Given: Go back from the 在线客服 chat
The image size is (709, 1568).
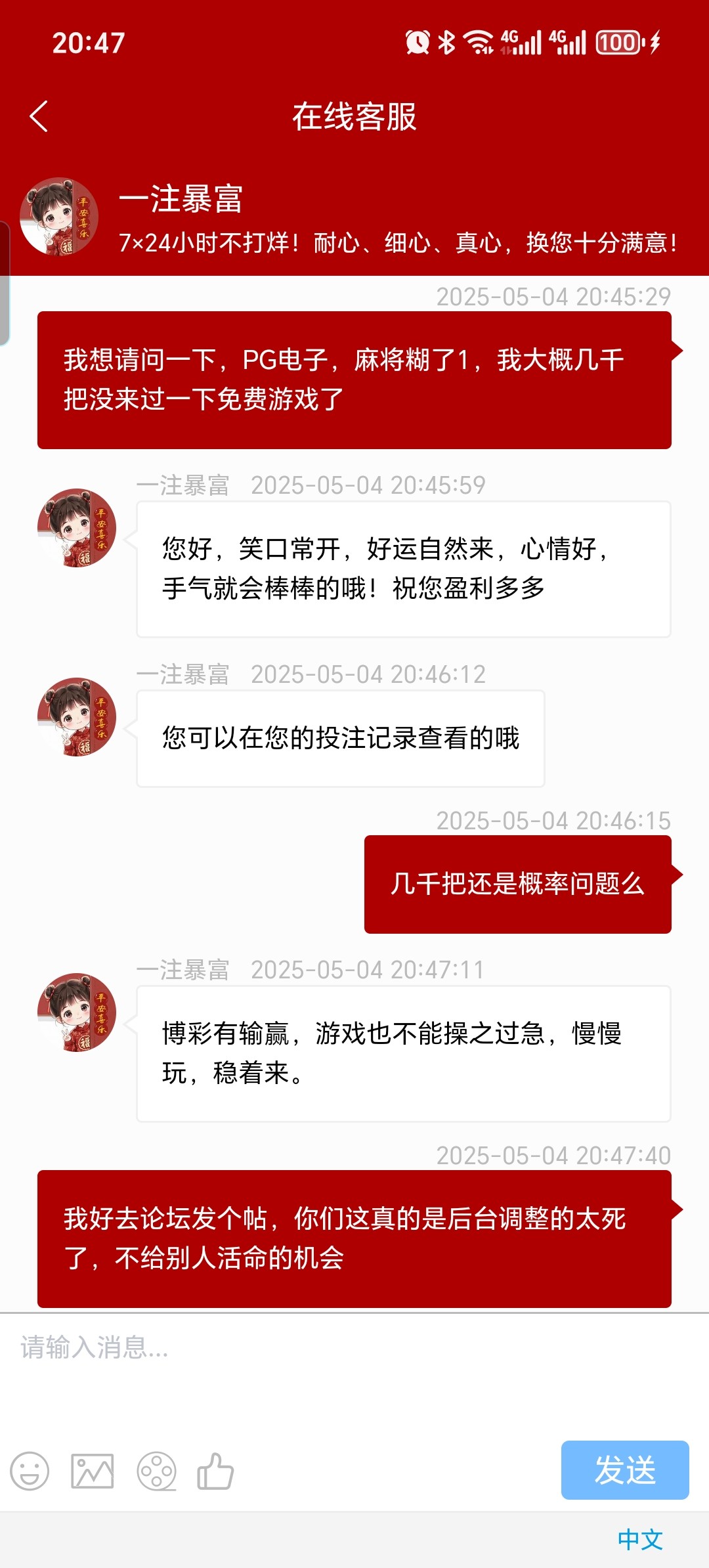Looking at the screenshot, I should click(x=39, y=117).
